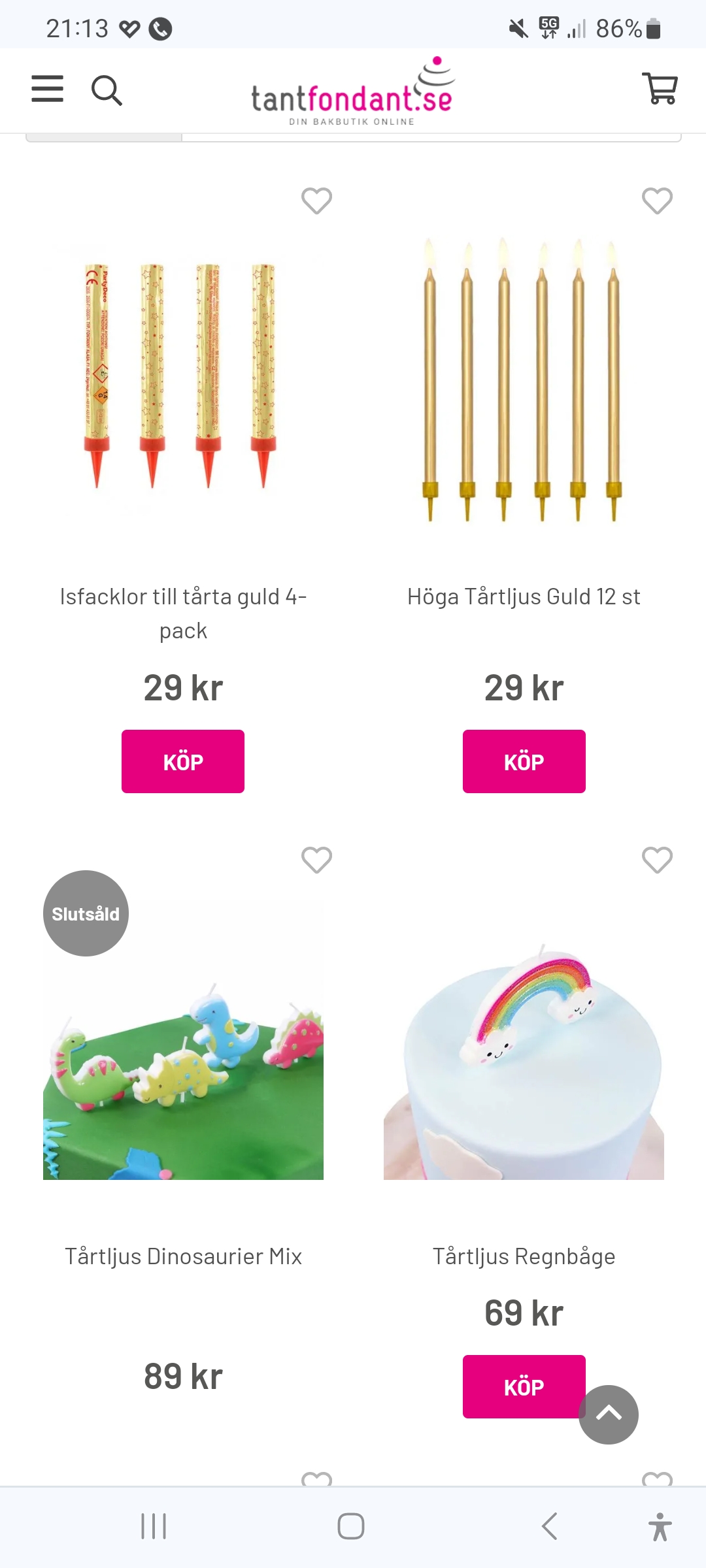The image size is (706, 1568).
Task: Go back with system back button
Action: pyautogui.click(x=550, y=1527)
